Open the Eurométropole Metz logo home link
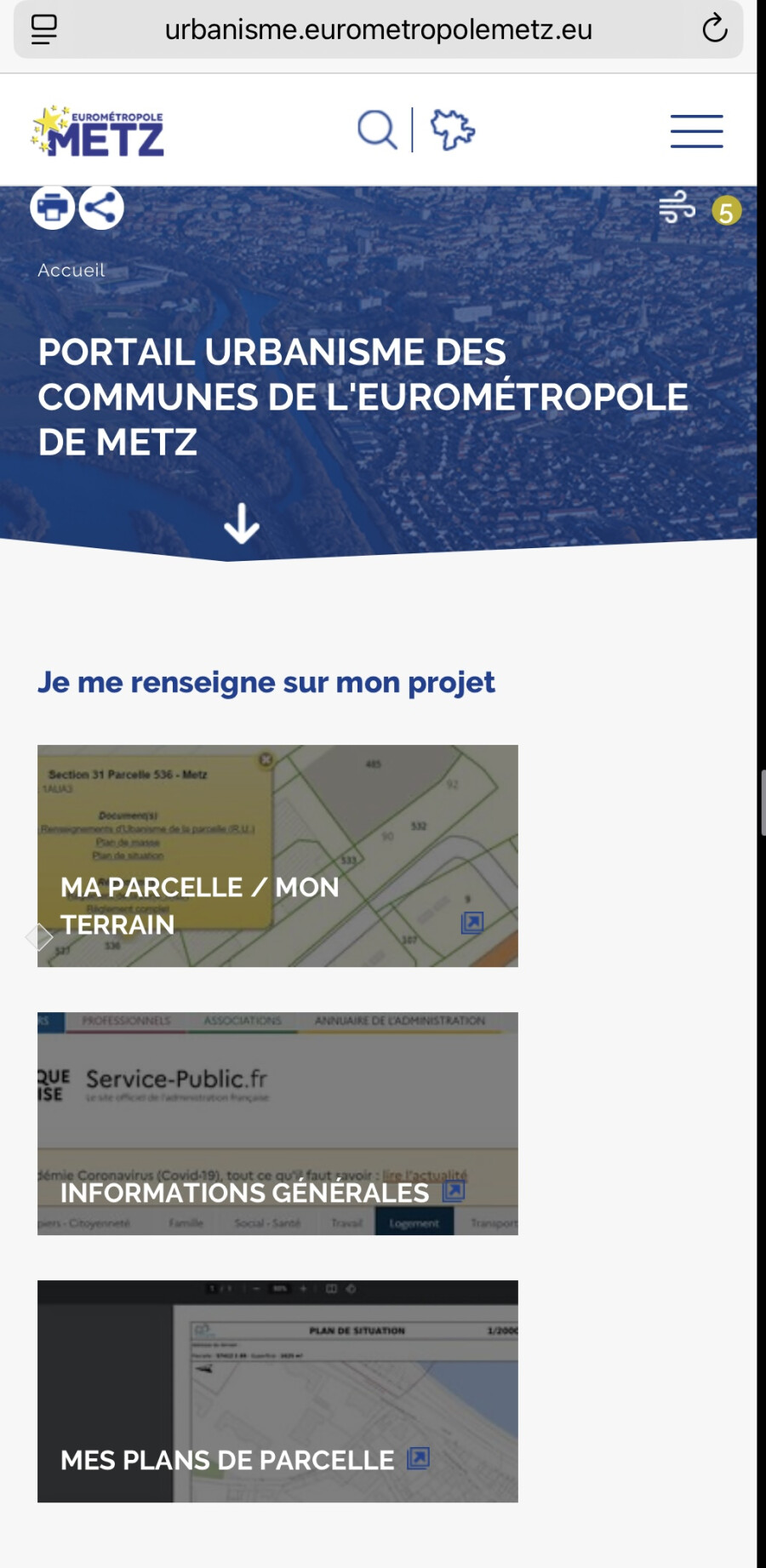The image size is (766, 1568). pyautogui.click(x=98, y=131)
